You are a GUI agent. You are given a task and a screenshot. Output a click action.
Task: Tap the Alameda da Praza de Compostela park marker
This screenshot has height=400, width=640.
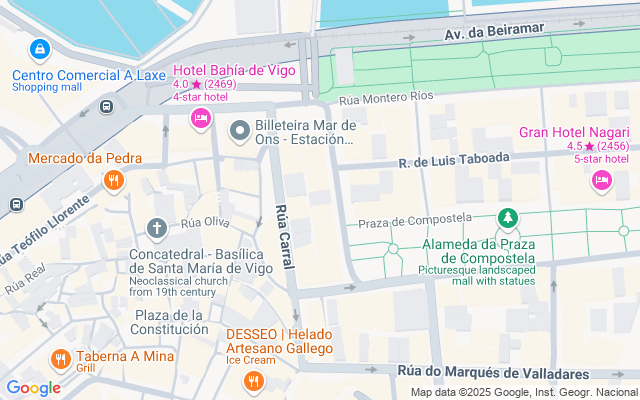[508, 217]
